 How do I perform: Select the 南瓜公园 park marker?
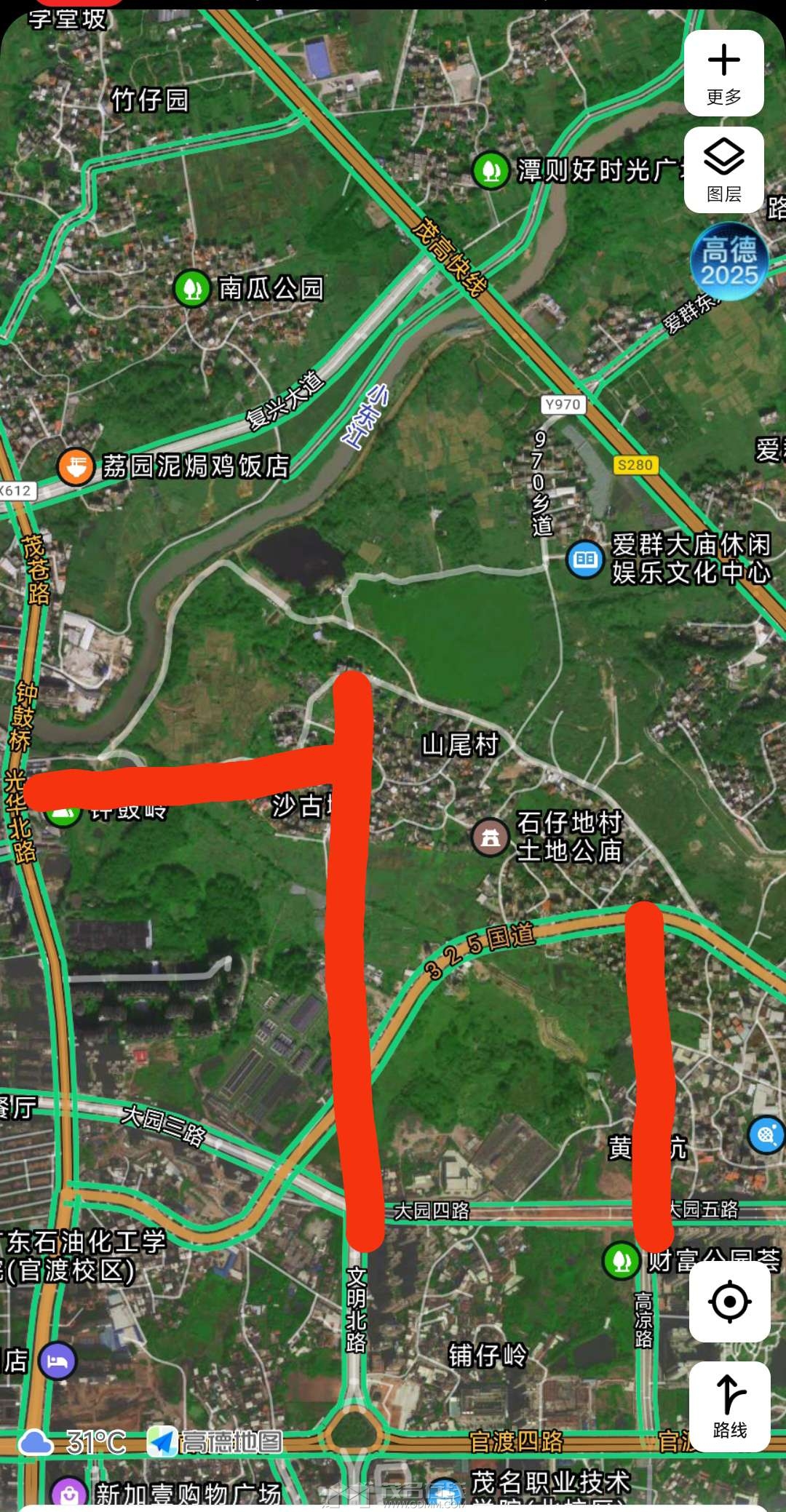tap(192, 288)
